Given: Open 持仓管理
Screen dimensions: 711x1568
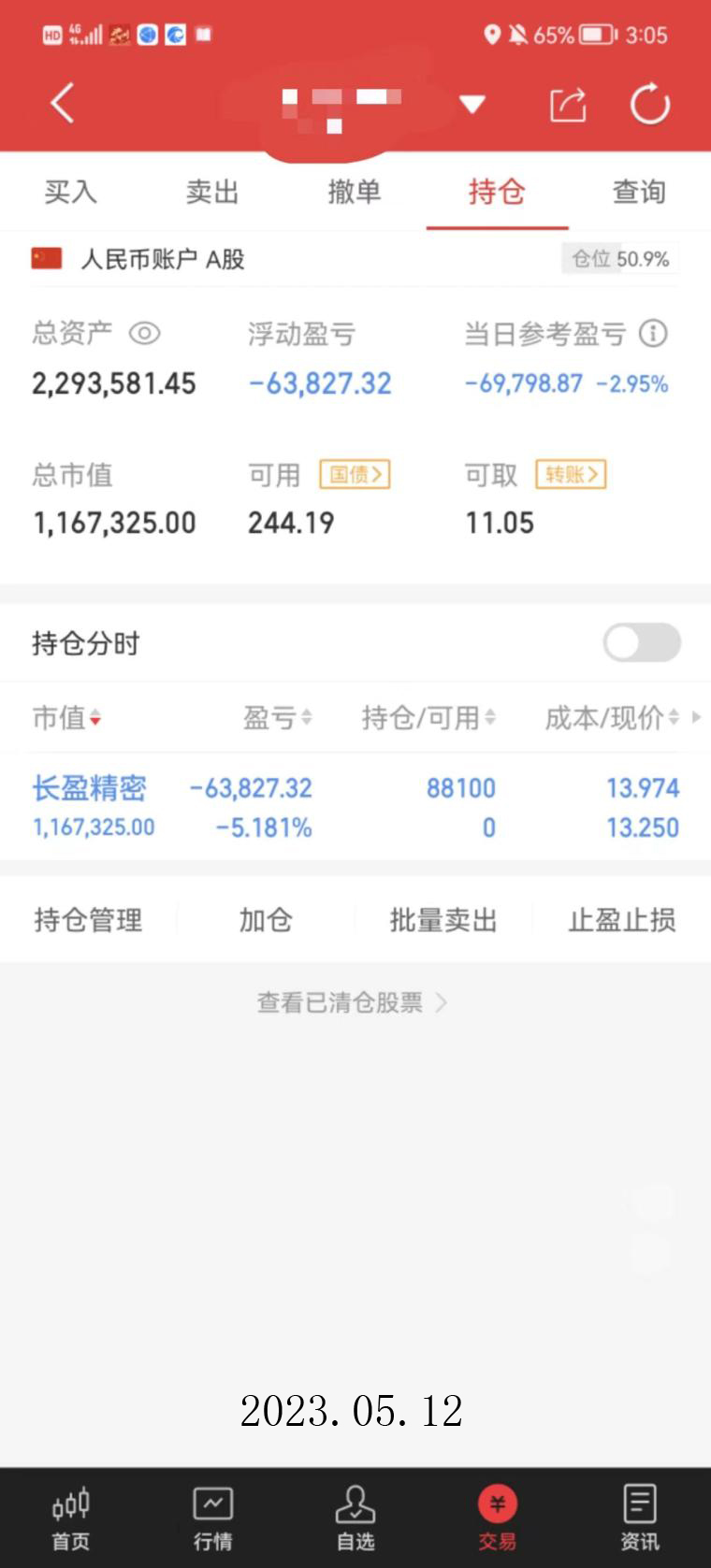Looking at the screenshot, I should click(88, 920).
